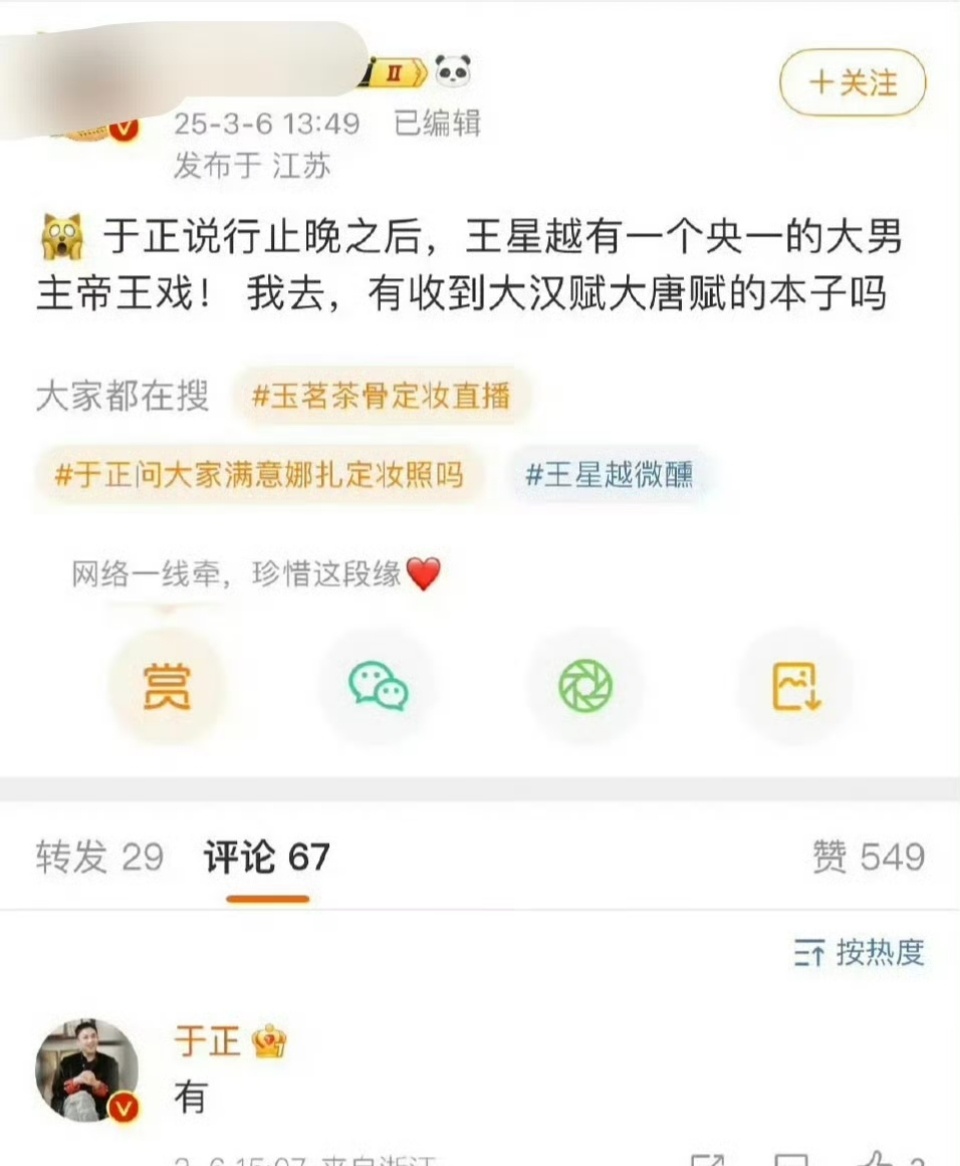Toggle follow via the 关注 button
Image resolution: width=960 pixels, height=1166 pixels.
click(852, 84)
